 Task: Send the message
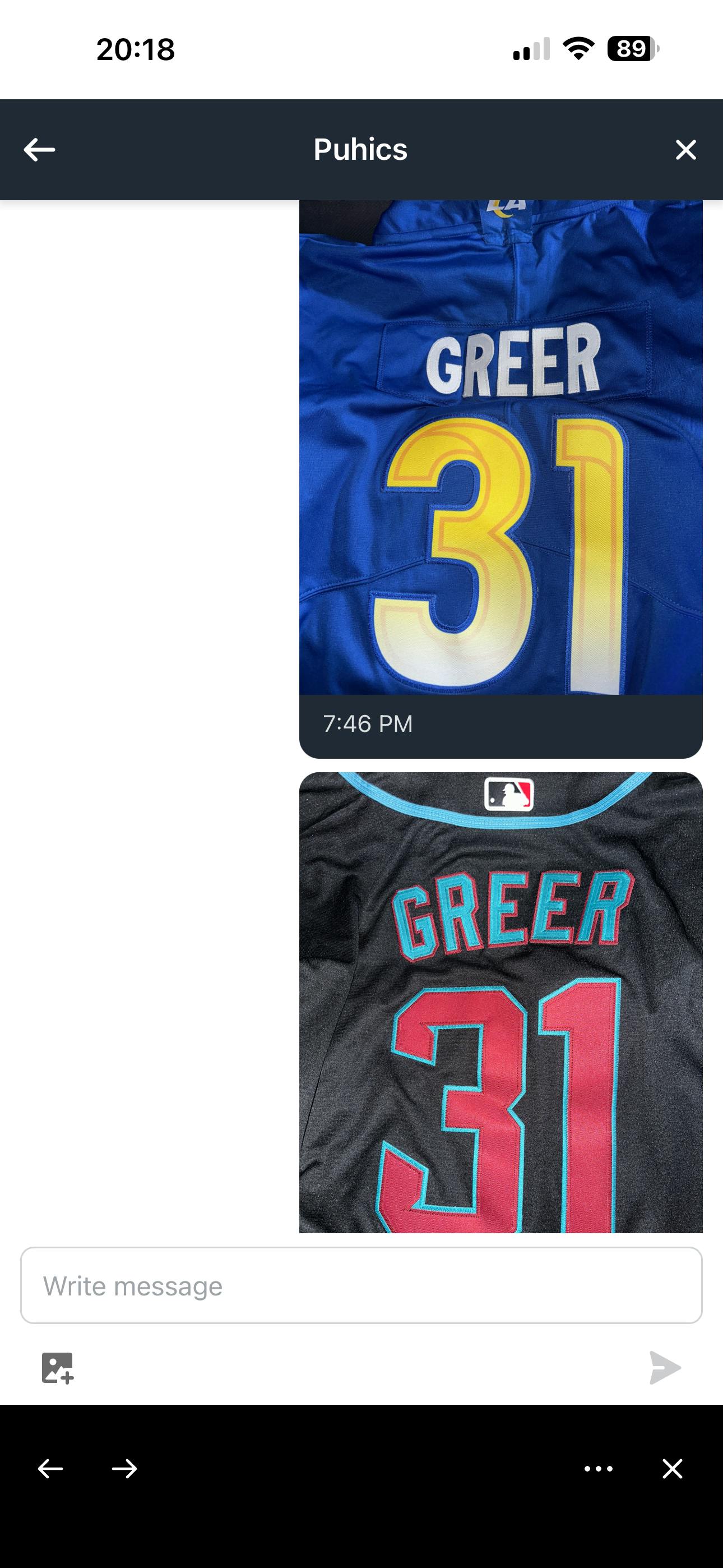pos(665,1368)
